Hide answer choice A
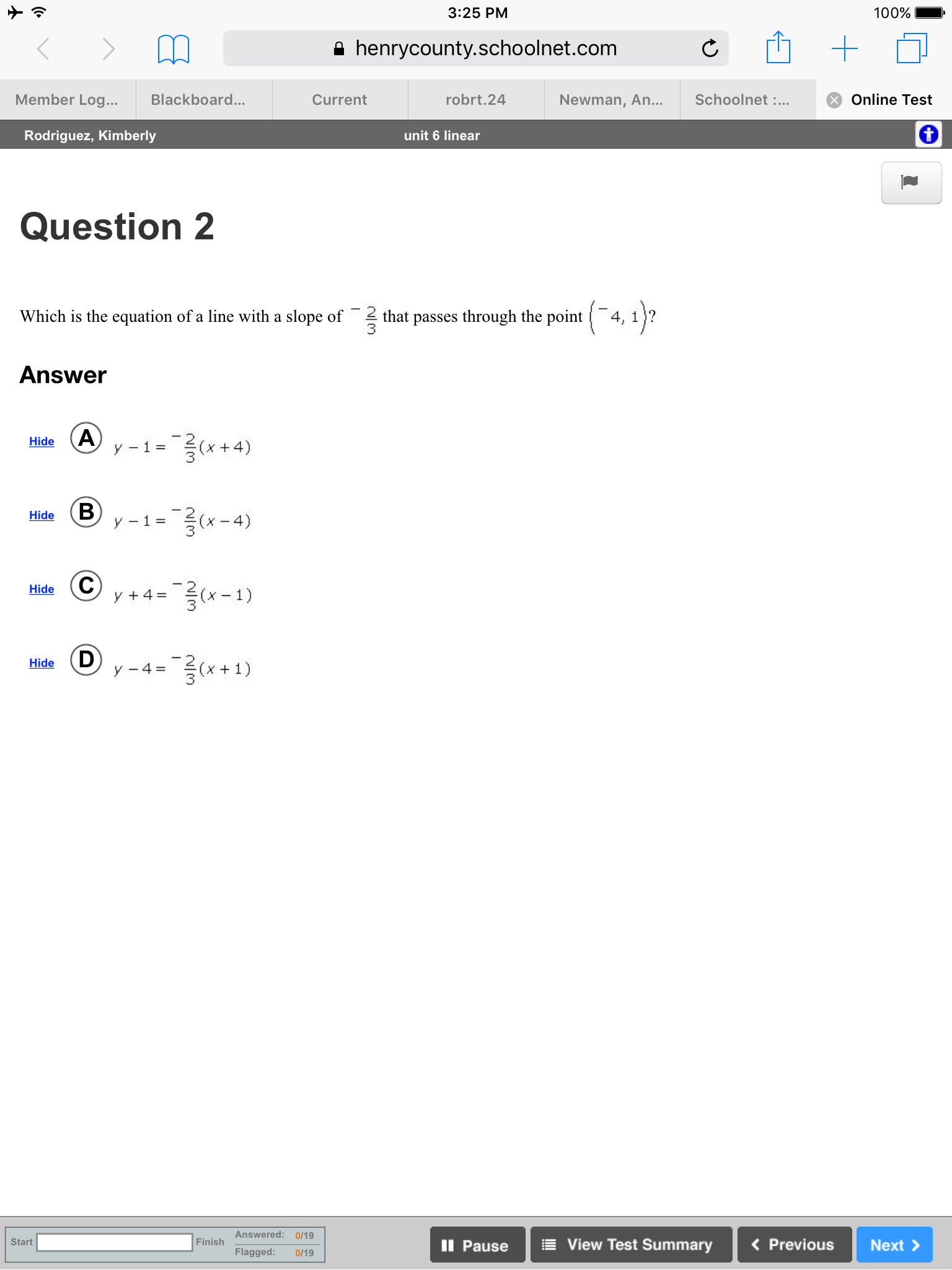Image resolution: width=952 pixels, height=1270 pixels. [x=42, y=442]
